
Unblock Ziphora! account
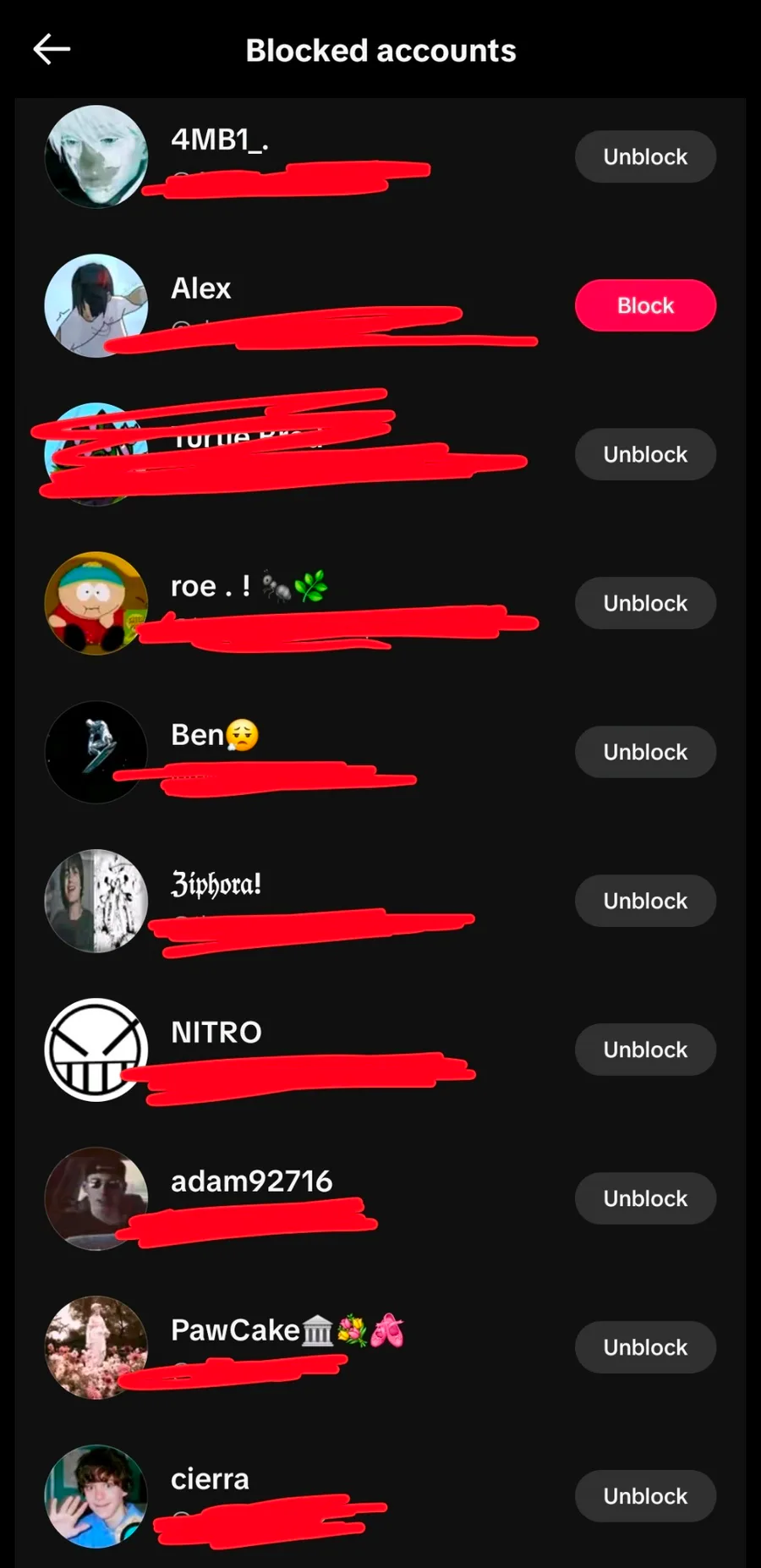coord(645,901)
